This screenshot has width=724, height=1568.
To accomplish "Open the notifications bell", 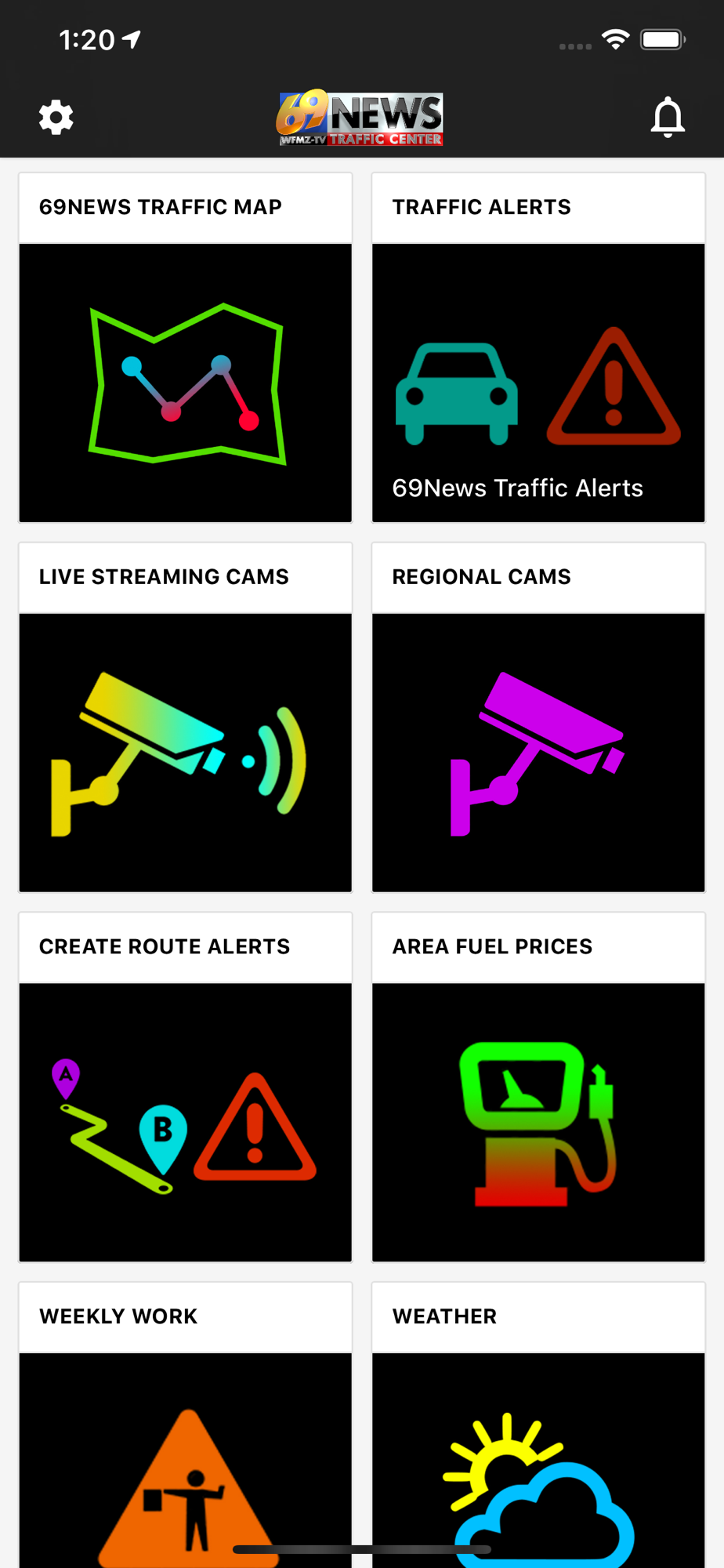I will [668, 118].
